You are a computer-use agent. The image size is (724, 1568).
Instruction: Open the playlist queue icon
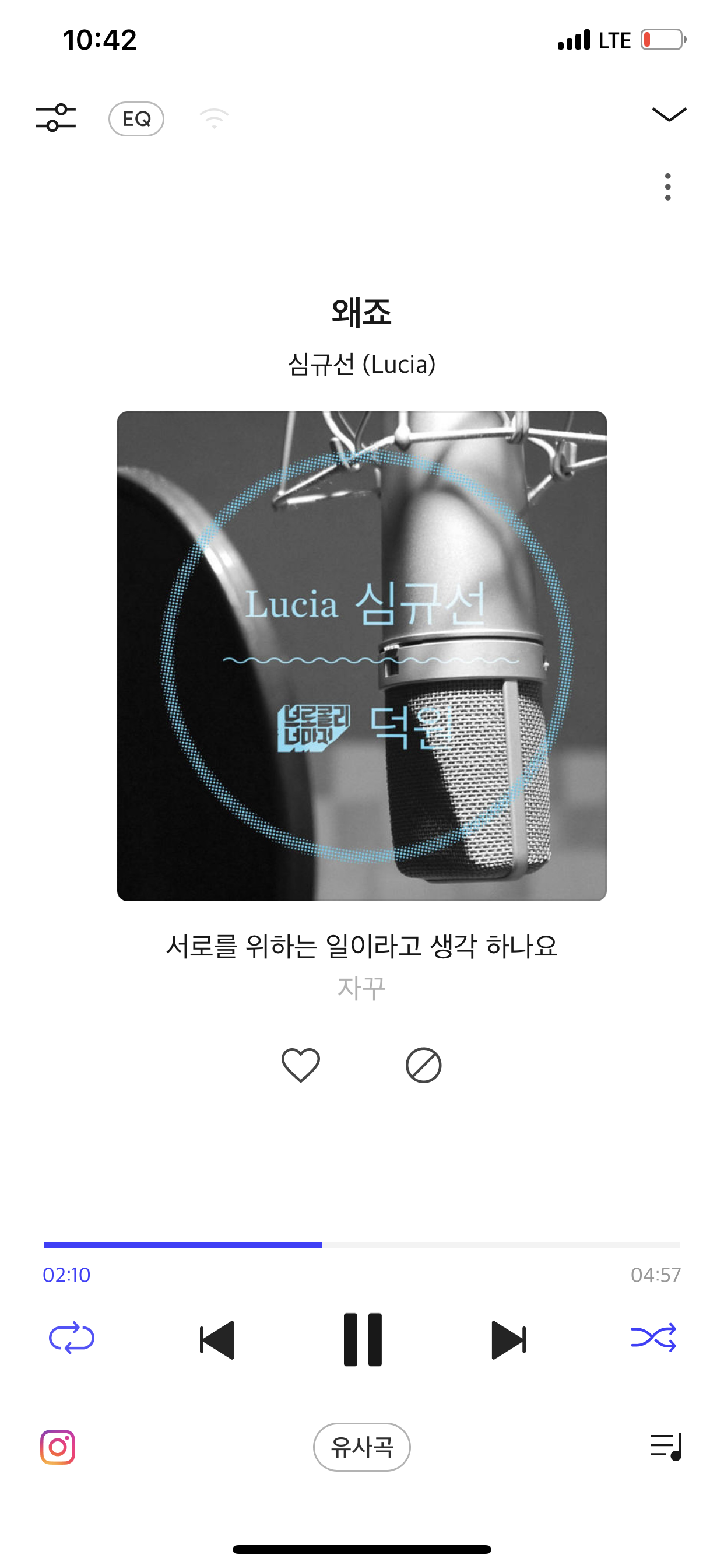[666, 1447]
